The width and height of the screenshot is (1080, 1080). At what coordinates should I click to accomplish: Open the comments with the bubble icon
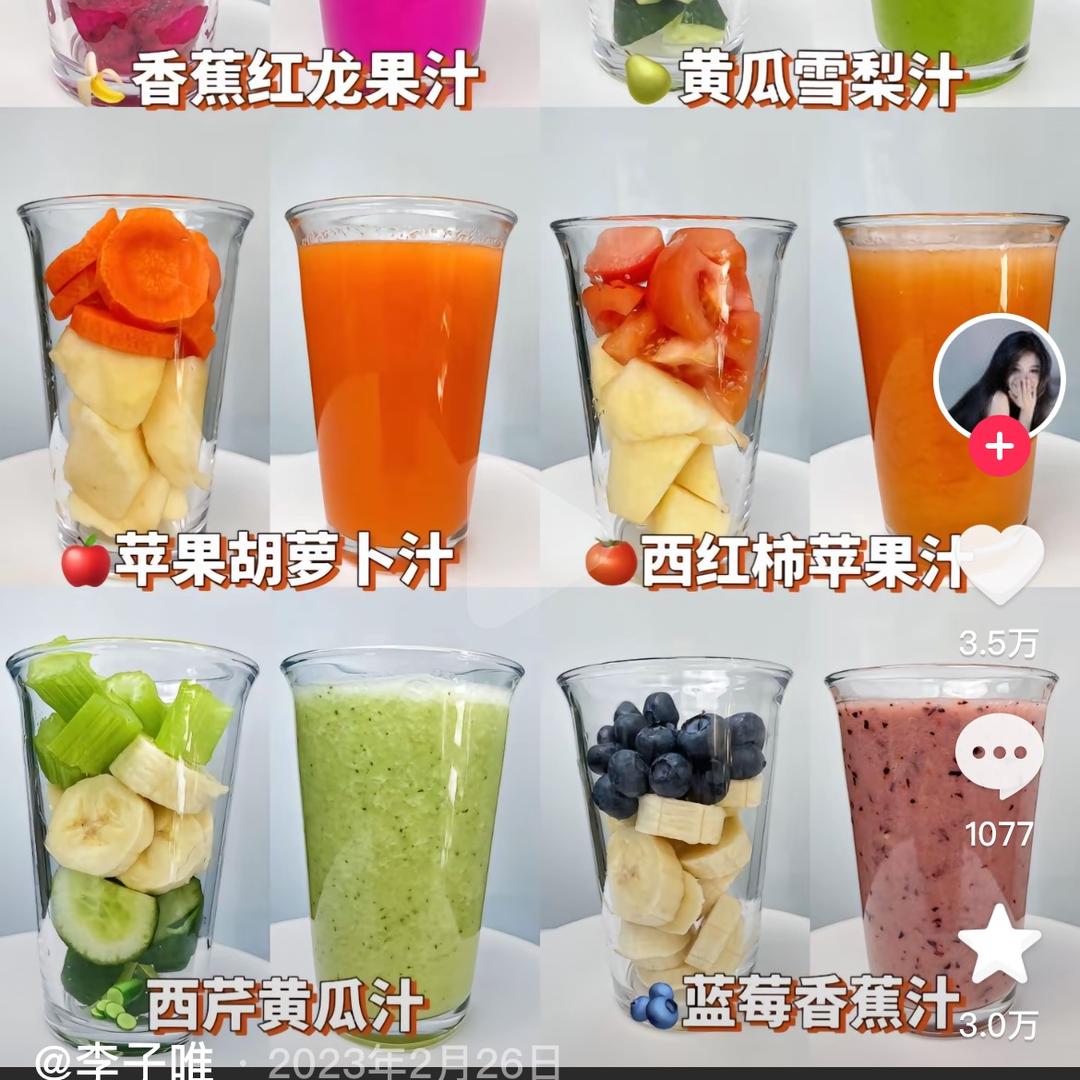[999, 756]
